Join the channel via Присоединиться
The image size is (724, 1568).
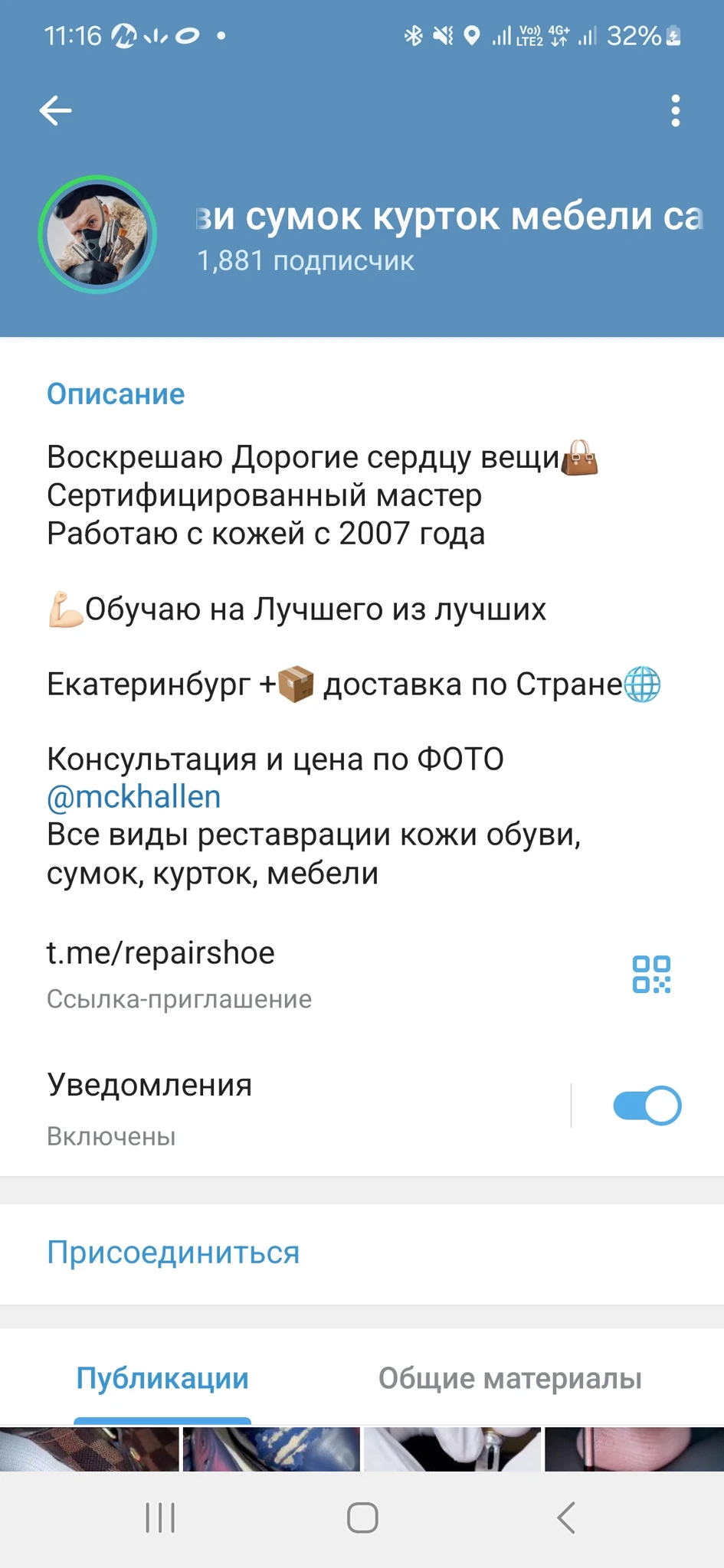173,1253
